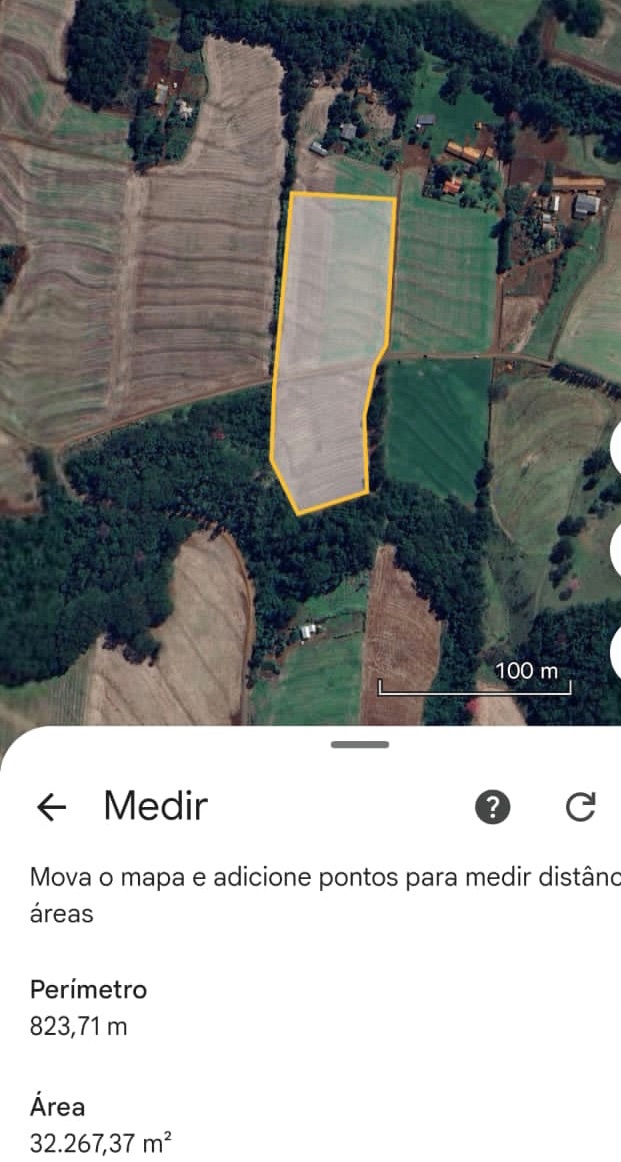Restart the measurement with the reset icon
The height and width of the screenshot is (1162, 621).
(580, 807)
